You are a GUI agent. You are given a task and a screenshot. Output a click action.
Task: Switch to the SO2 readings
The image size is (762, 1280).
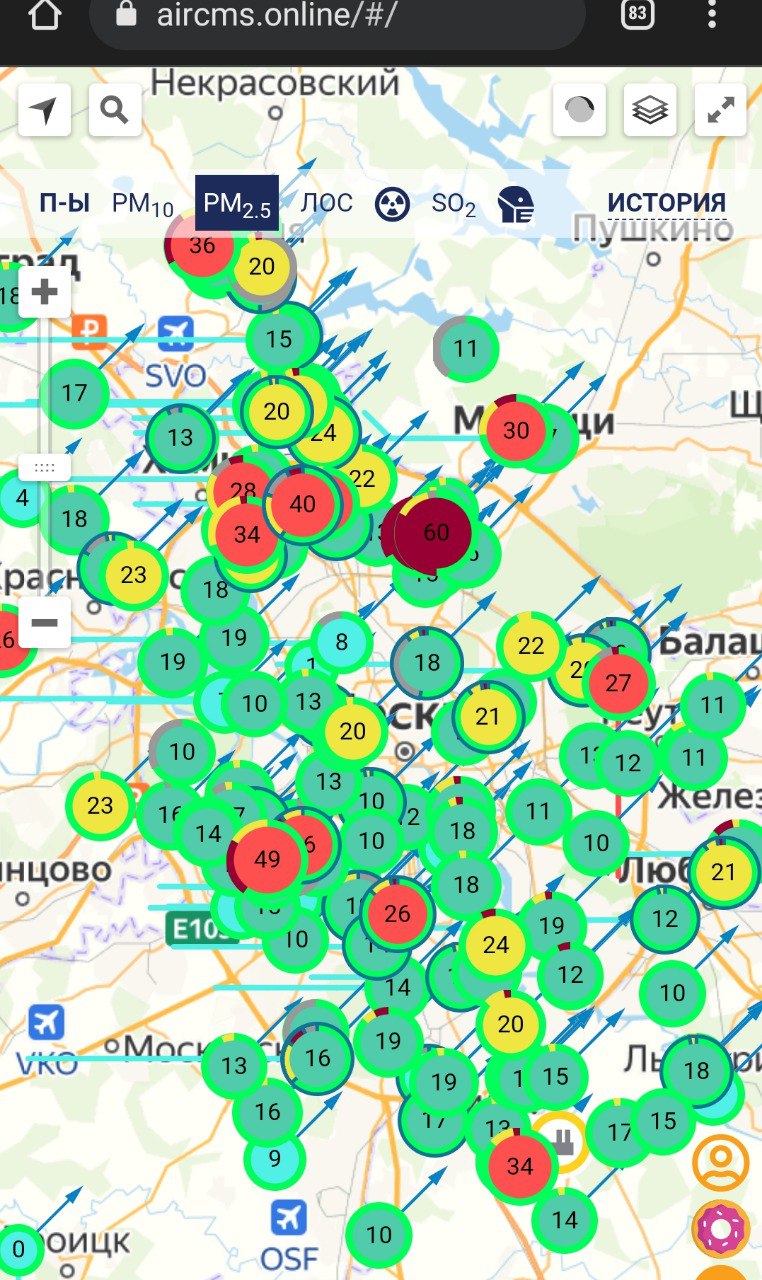point(453,204)
